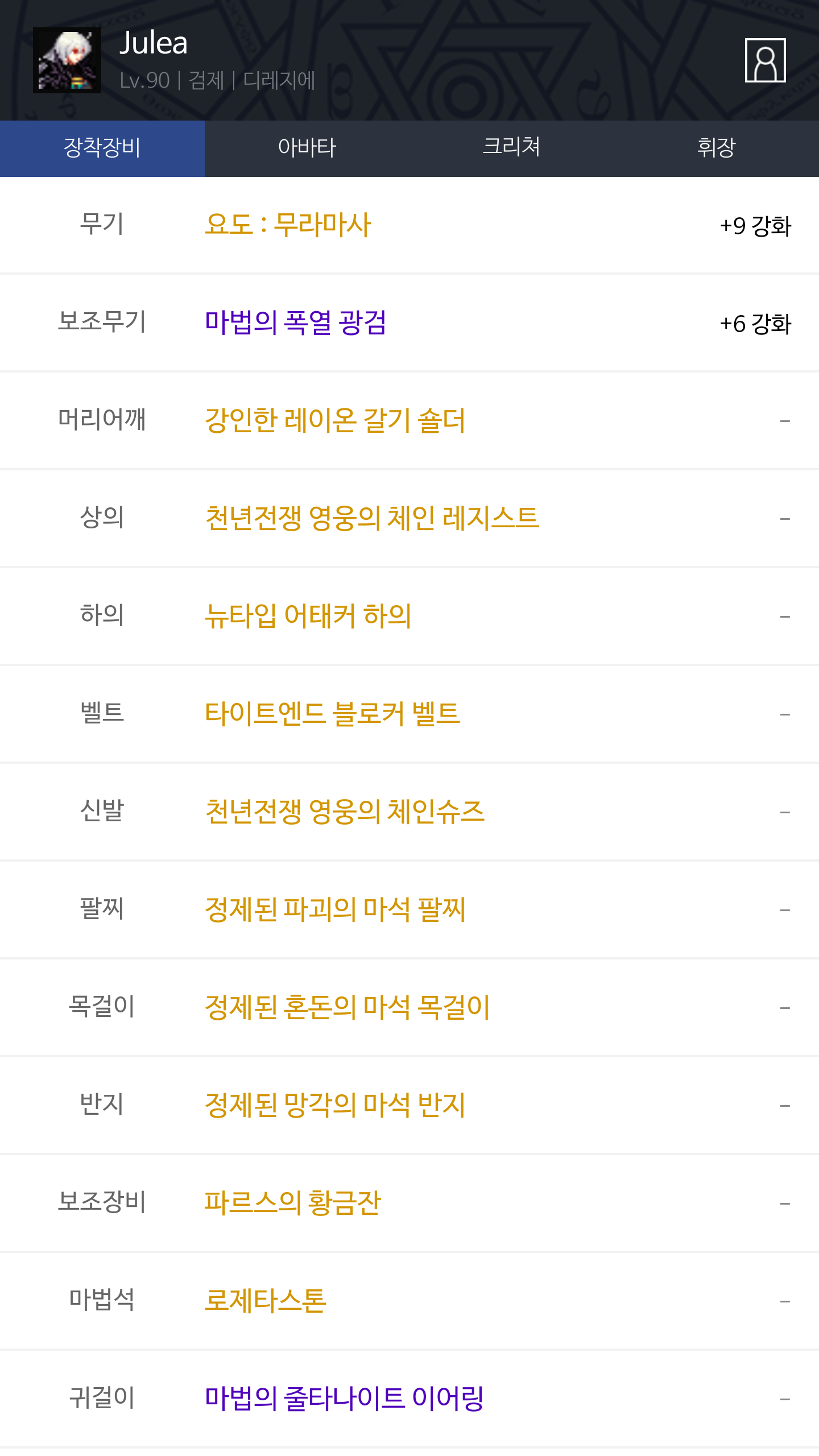View 강인한 레이온 갈기 숄더 details
Viewport: 819px width, 1456px height.
[x=335, y=420]
